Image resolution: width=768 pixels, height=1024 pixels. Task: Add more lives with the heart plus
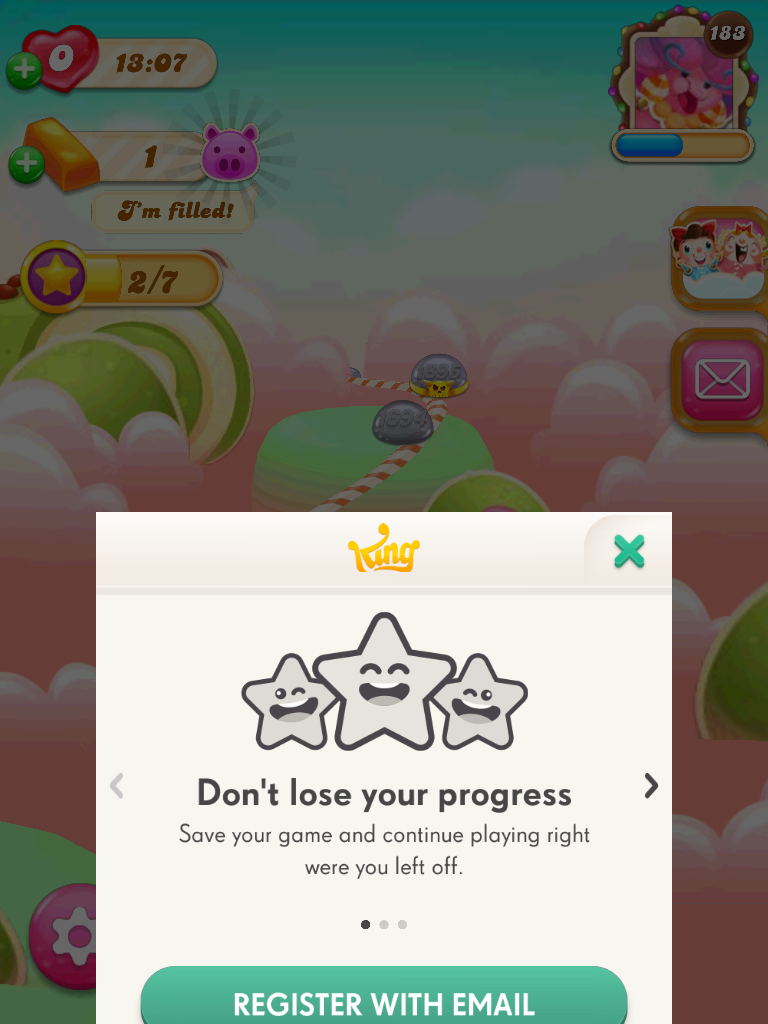coord(23,71)
